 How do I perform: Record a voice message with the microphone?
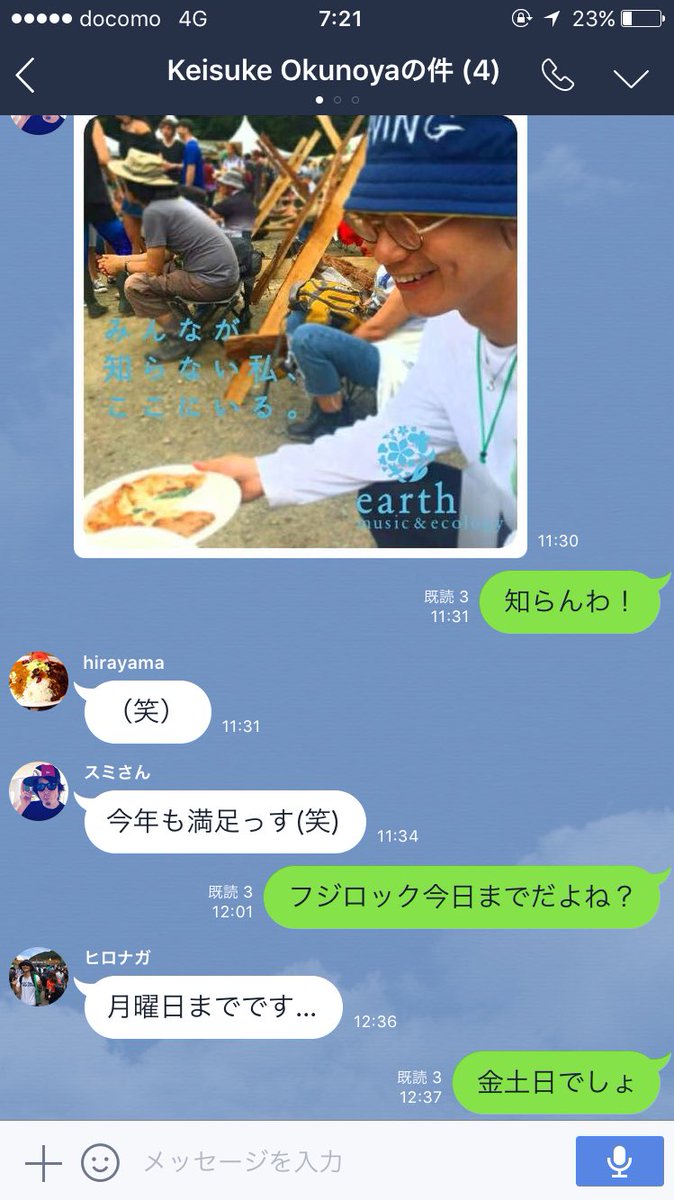point(619,1162)
